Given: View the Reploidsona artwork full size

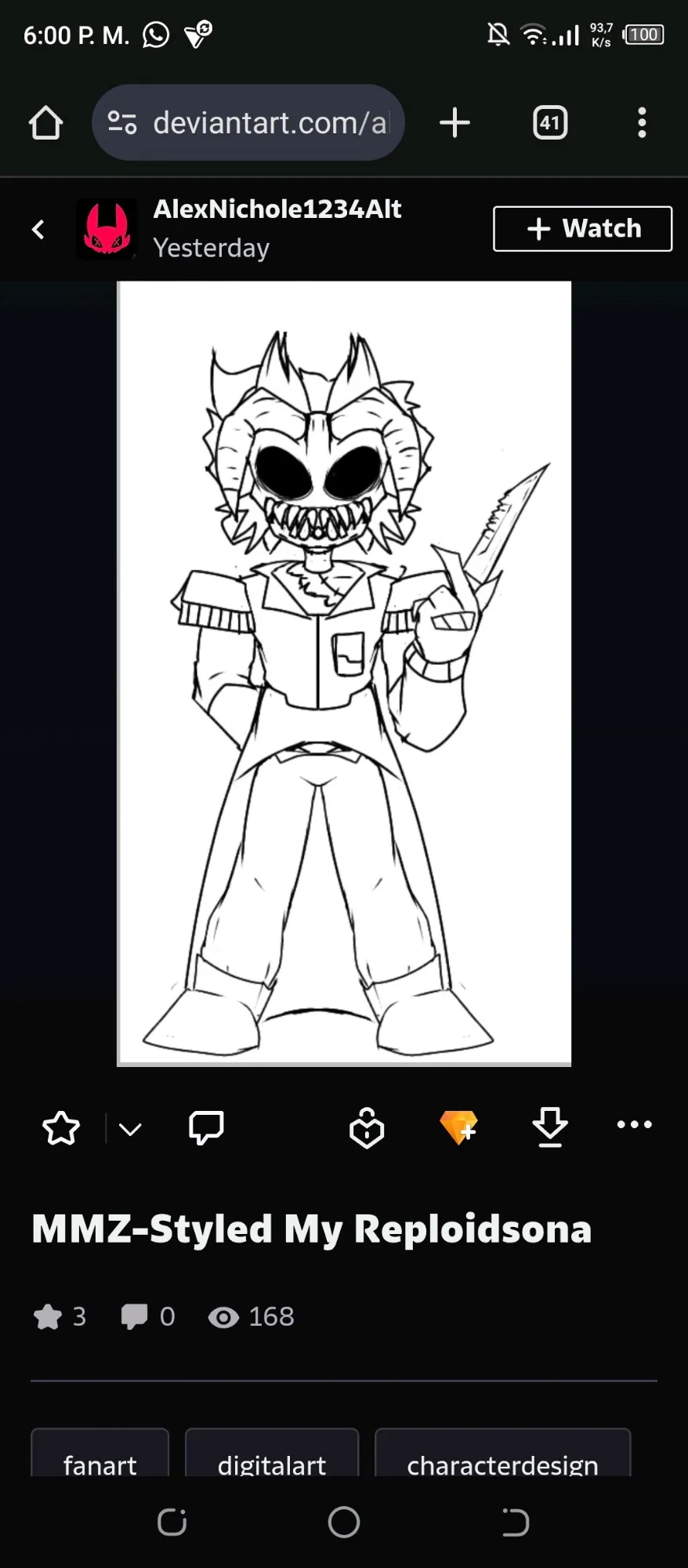Looking at the screenshot, I should (344, 673).
